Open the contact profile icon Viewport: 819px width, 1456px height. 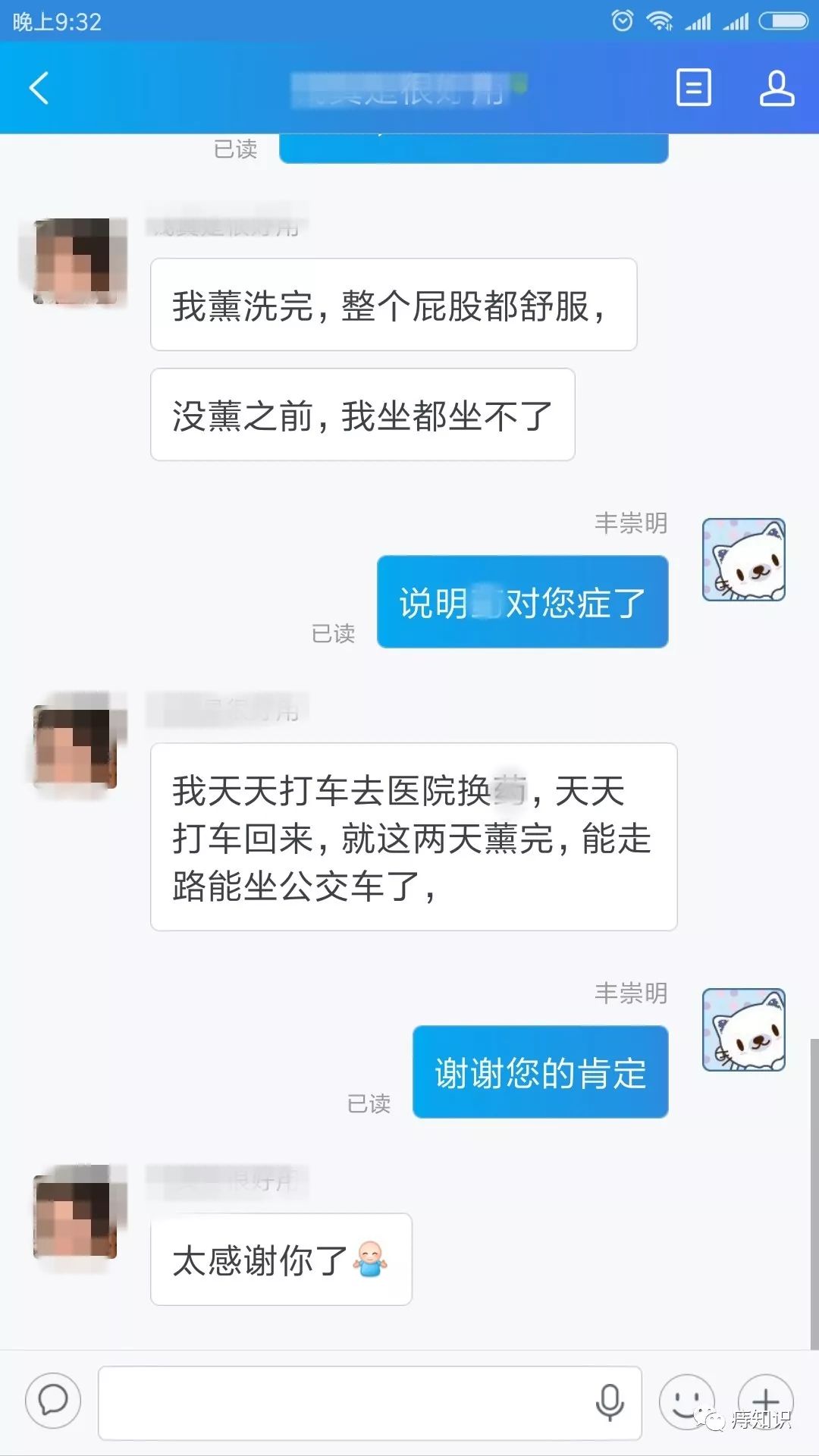(x=777, y=88)
